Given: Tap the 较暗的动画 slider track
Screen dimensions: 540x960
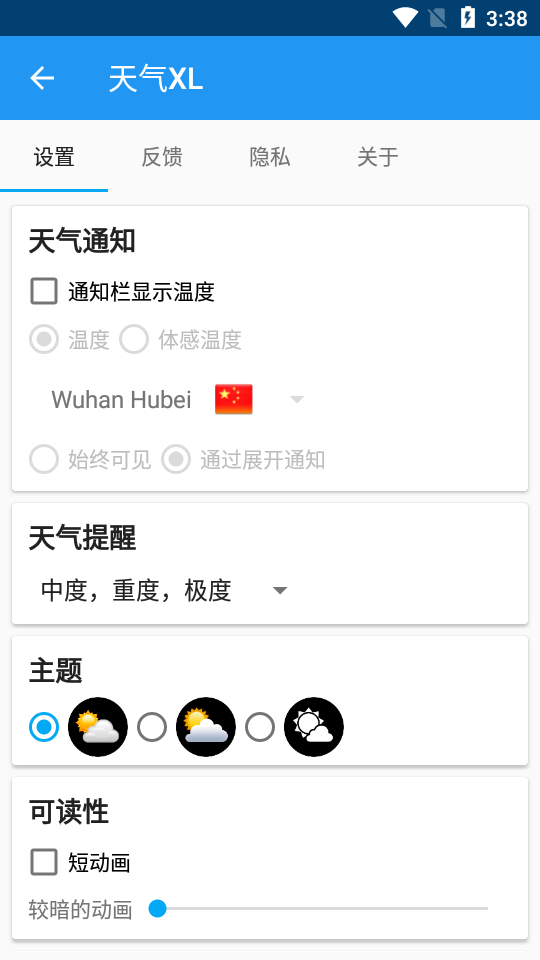Looking at the screenshot, I should 318,909.
